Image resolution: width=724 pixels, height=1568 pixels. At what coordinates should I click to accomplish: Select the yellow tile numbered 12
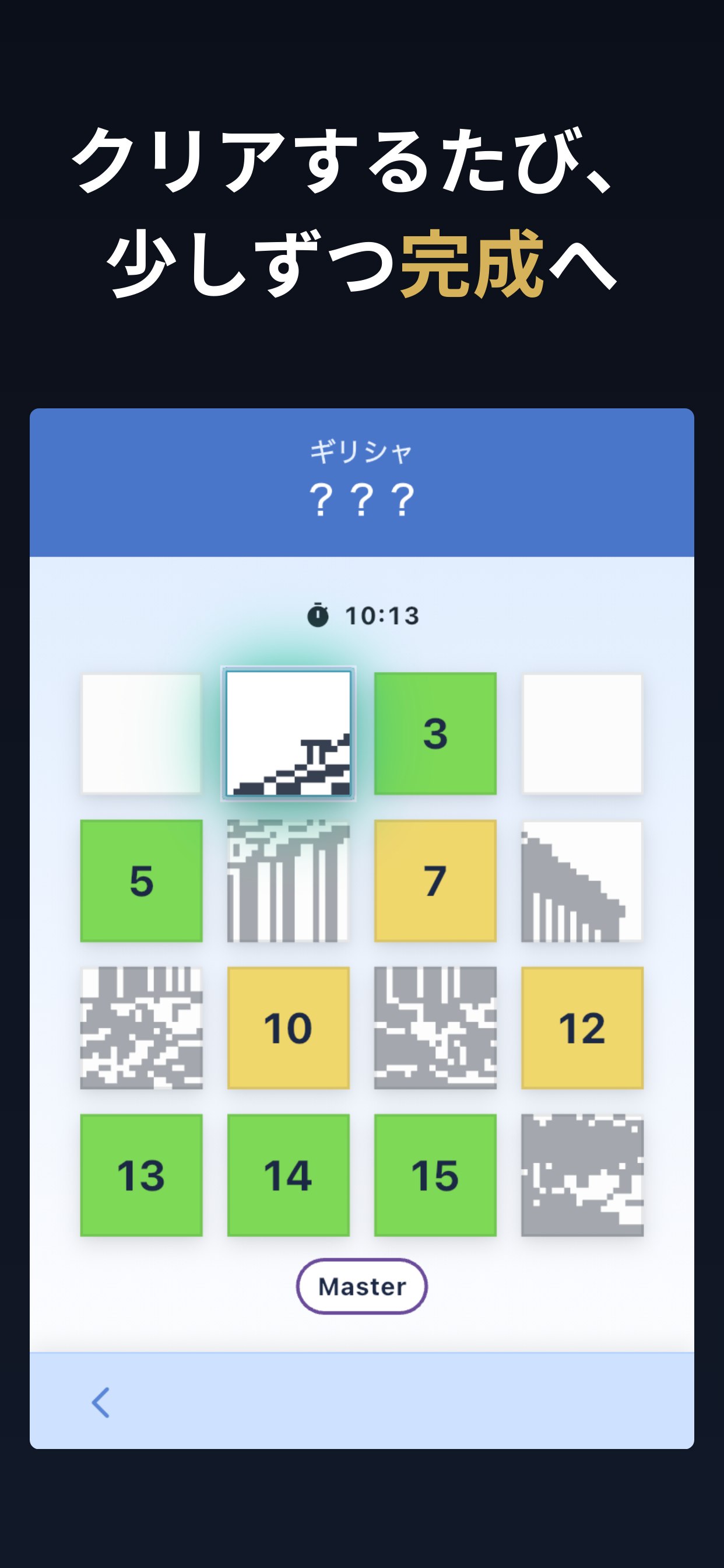click(582, 1028)
